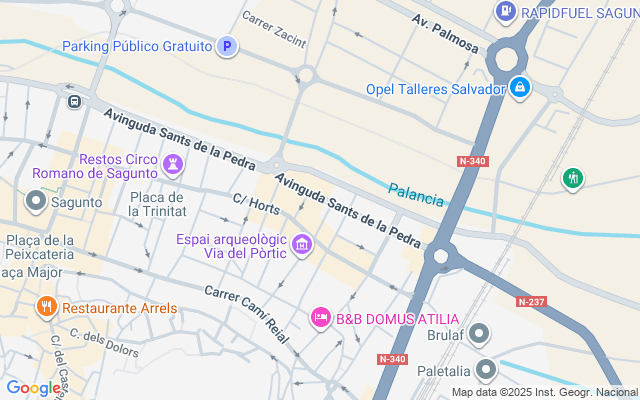
Task: Tap the Brulaf place marker
Action: (481, 334)
